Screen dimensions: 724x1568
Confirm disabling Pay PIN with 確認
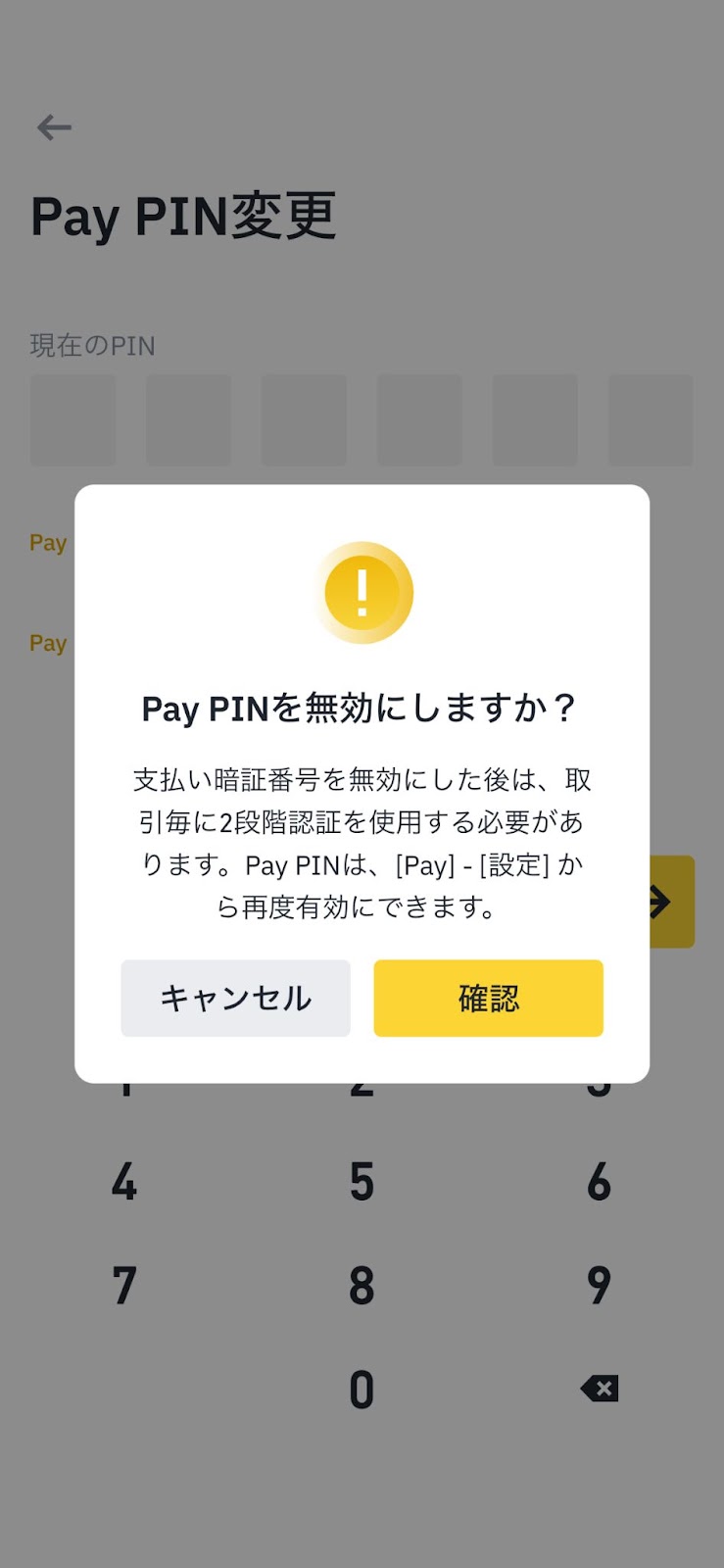(x=488, y=998)
